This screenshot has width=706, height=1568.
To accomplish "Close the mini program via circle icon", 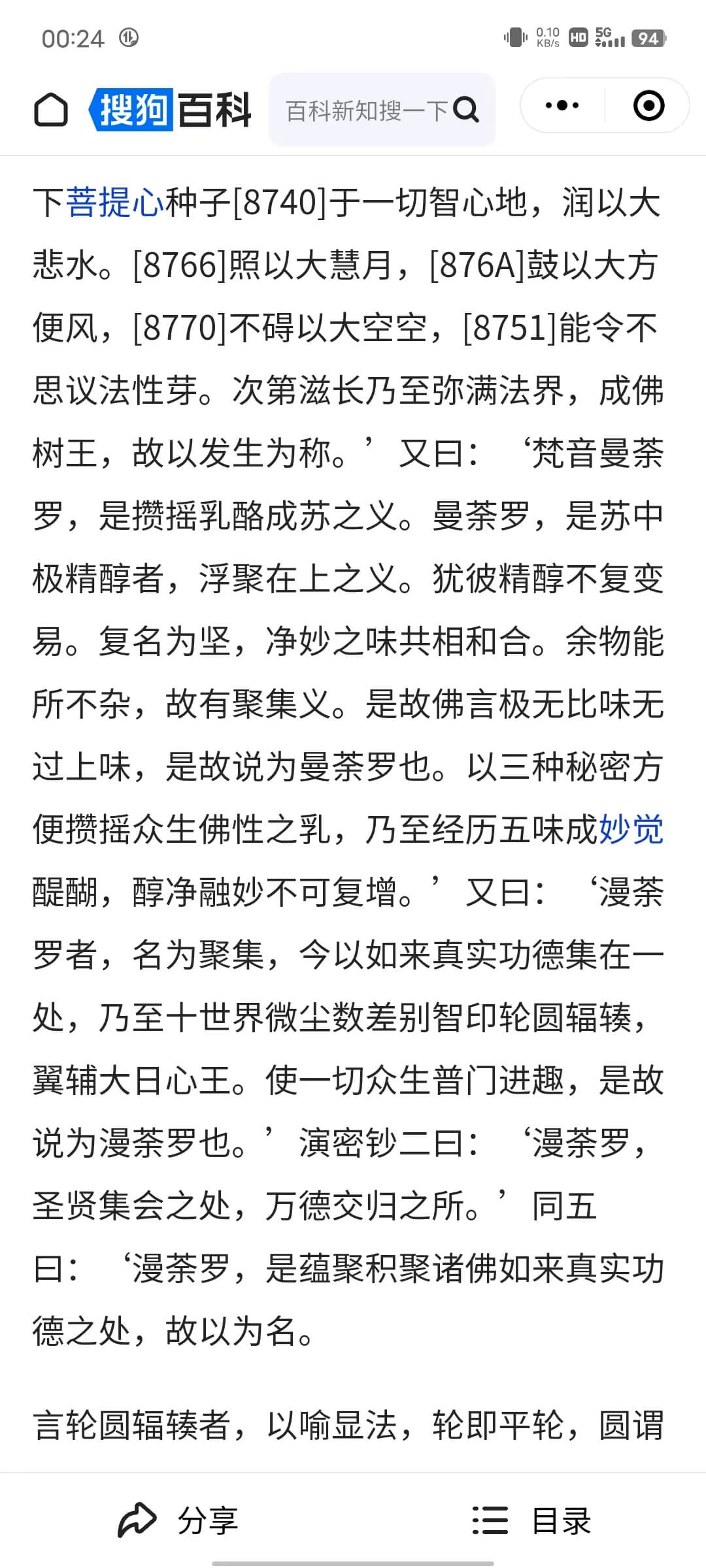I will coord(648,106).
